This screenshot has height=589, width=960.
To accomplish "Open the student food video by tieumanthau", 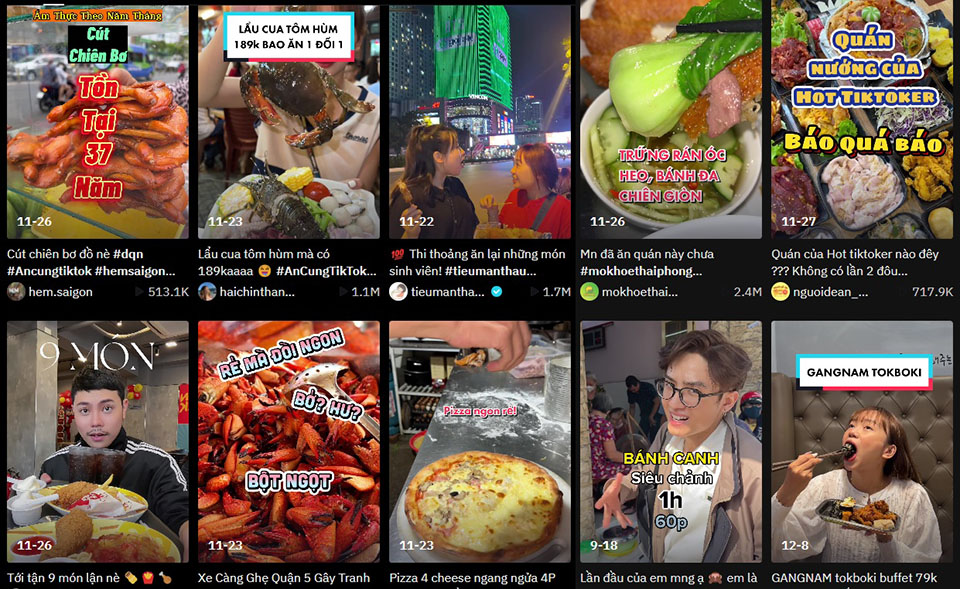I will (479, 120).
